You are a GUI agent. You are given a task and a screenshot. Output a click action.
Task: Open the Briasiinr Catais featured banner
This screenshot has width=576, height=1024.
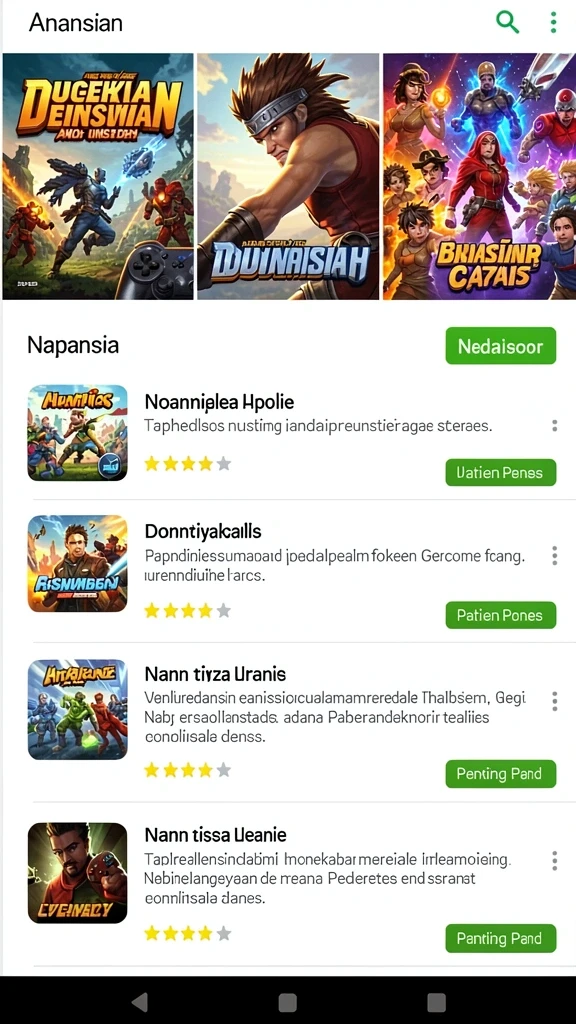479,176
